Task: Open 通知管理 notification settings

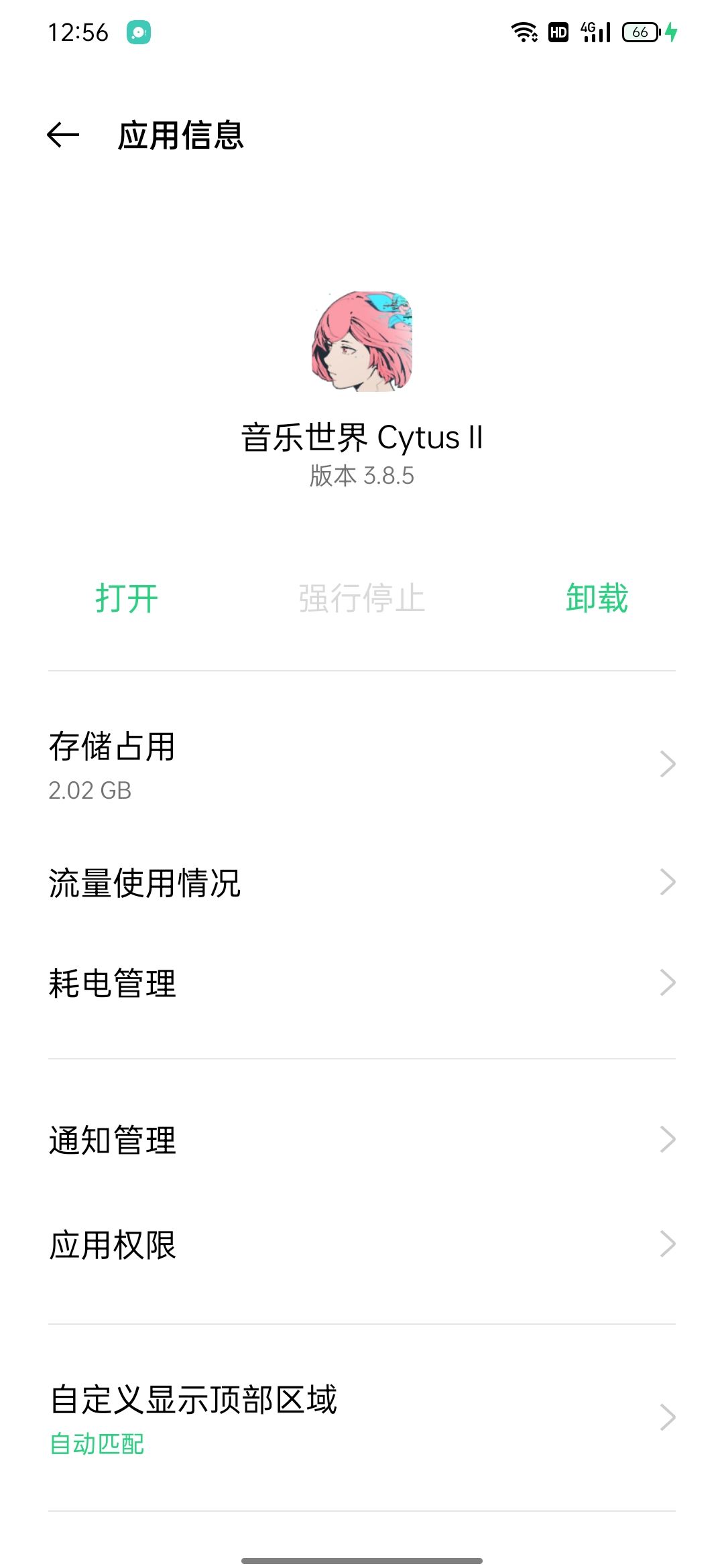Action: pyautogui.click(x=362, y=1140)
